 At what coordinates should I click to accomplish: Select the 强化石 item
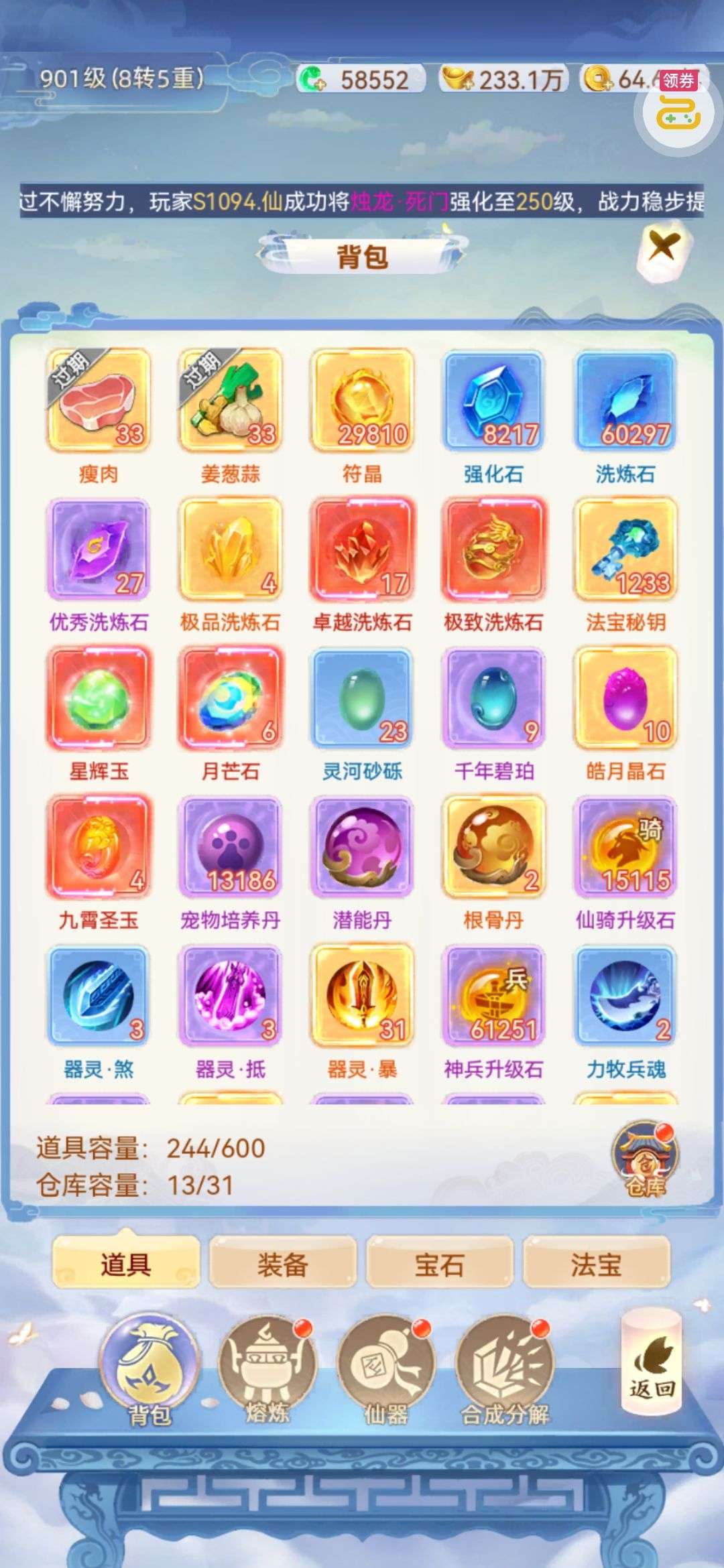pos(493,401)
